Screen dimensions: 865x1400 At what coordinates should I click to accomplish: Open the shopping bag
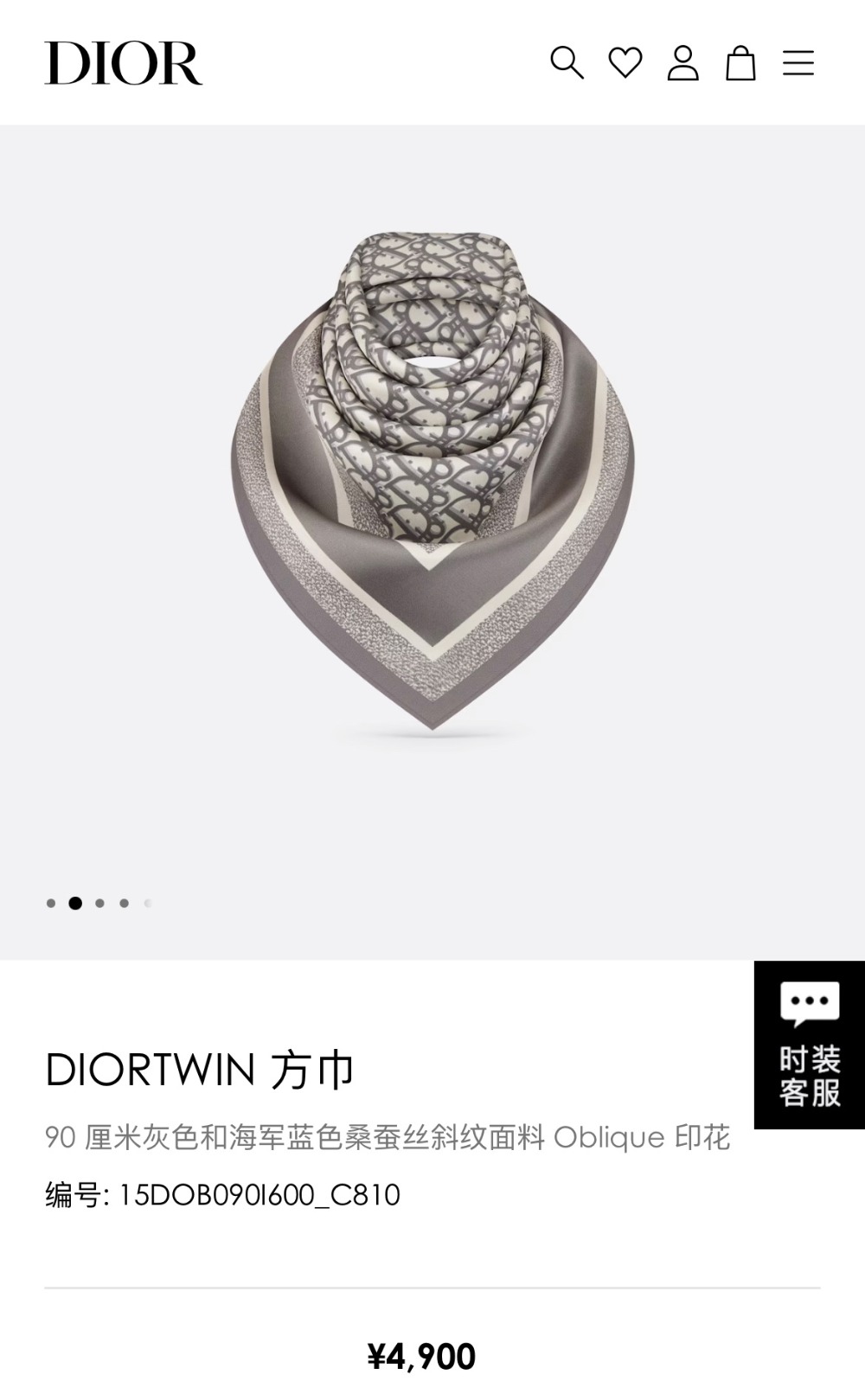coord(740,63)
